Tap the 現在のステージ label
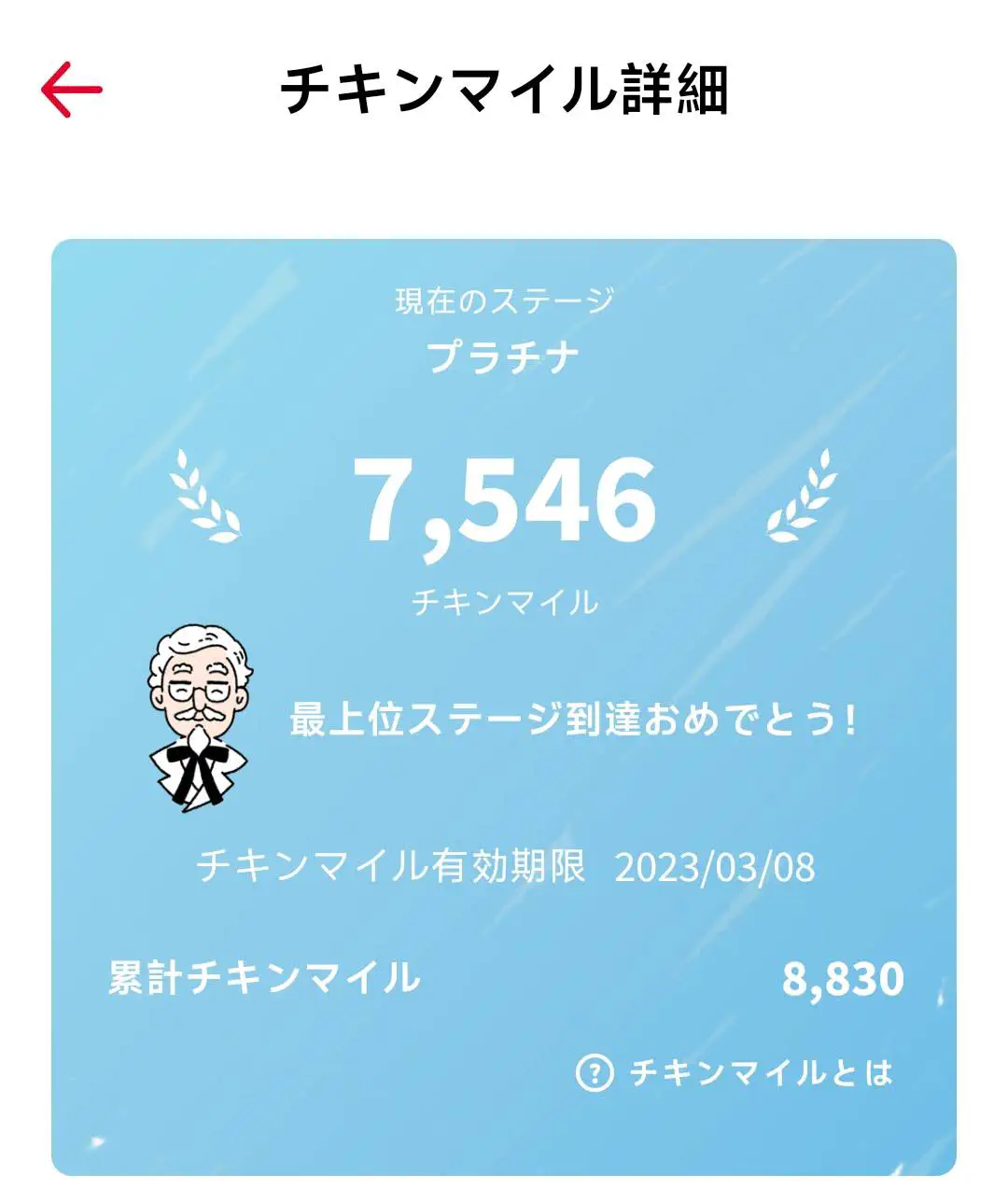 (504, 299)
